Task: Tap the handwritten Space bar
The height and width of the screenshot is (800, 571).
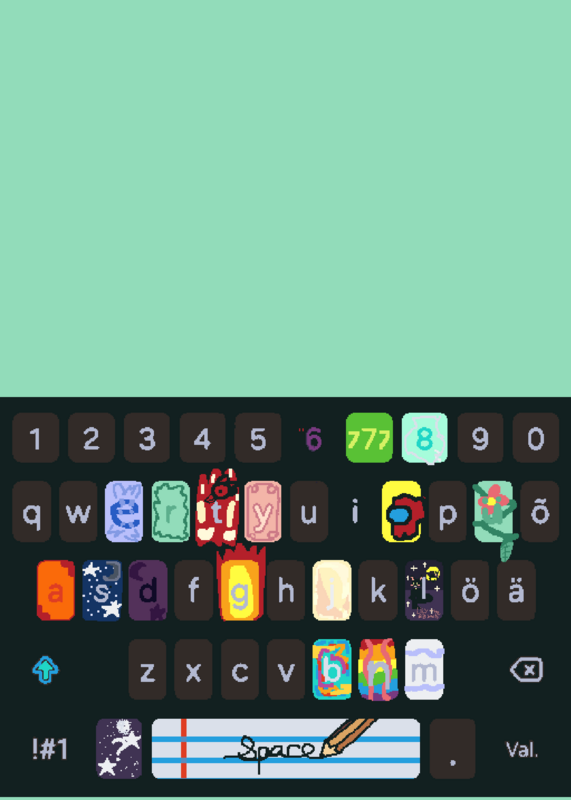Action: pyautogui.click(x=286, y=748)
